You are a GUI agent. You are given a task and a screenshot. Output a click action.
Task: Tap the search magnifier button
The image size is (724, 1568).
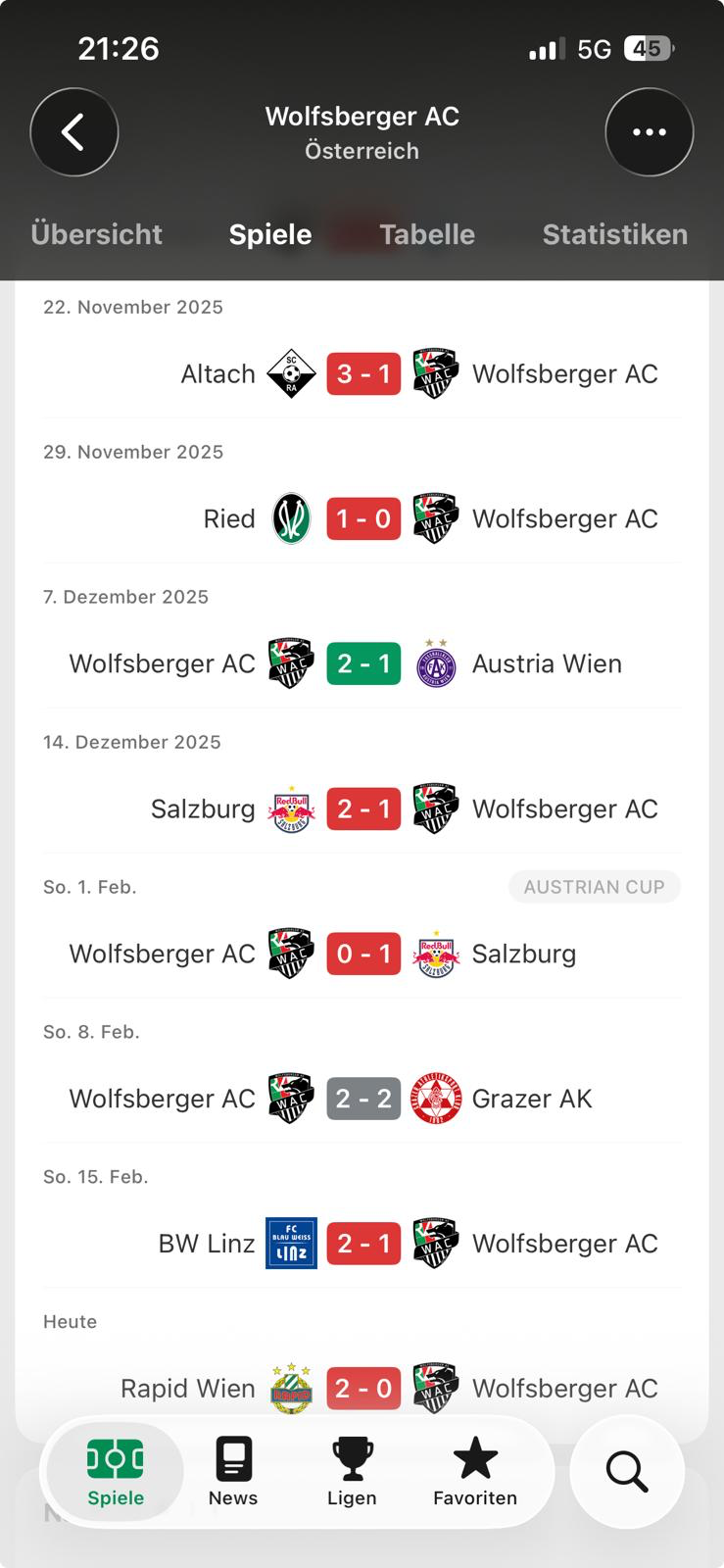[626, 1472]
